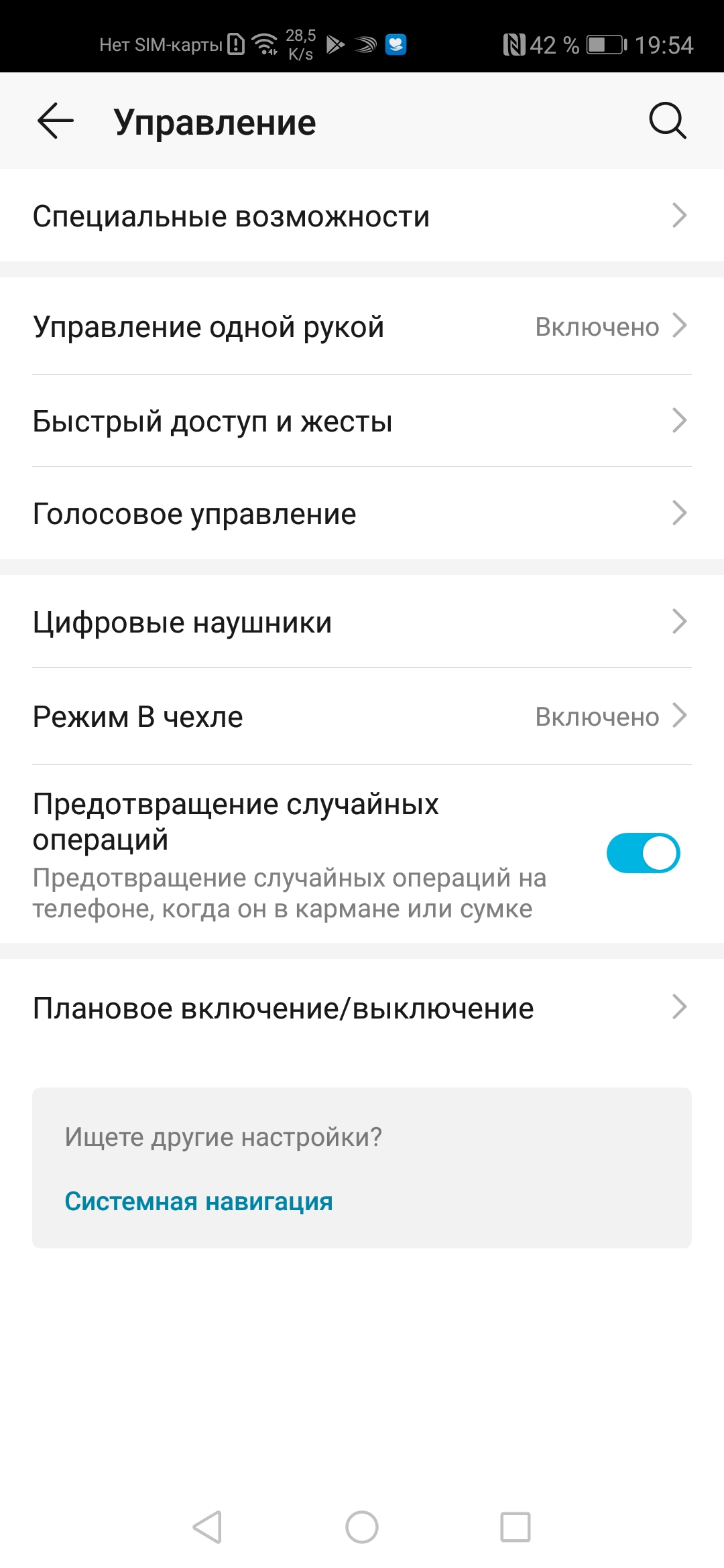This screenshot has width=724, height=1568.
Task: Open Специальные возможности
Action: point(362,216)
